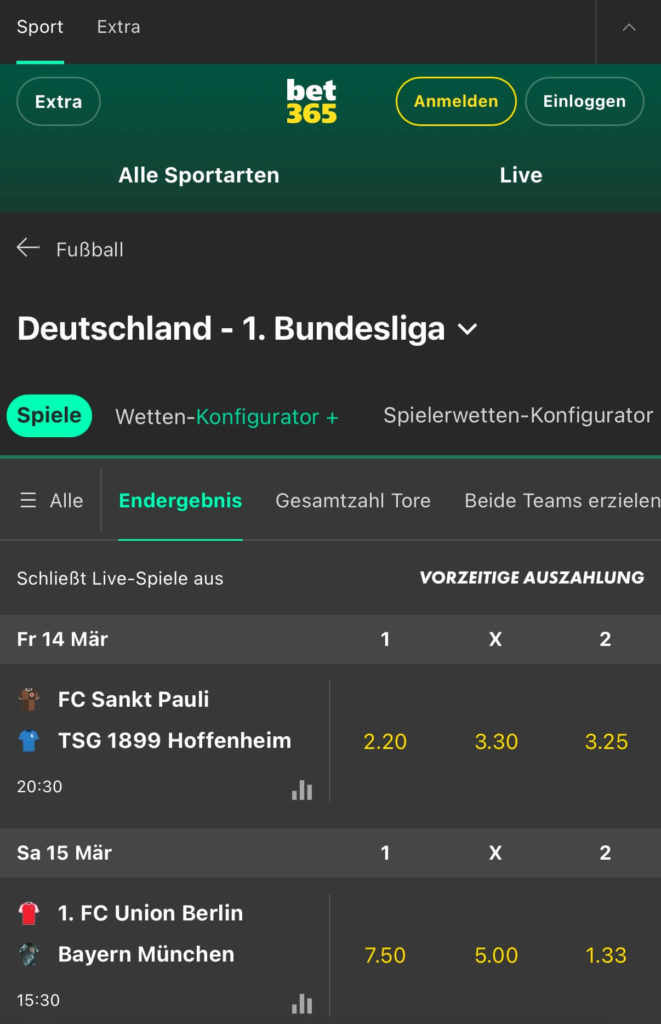Bet on Bayern München win at 1.33
The width and height of the screenshot is (661, 1024).
(x=606, y=955)
